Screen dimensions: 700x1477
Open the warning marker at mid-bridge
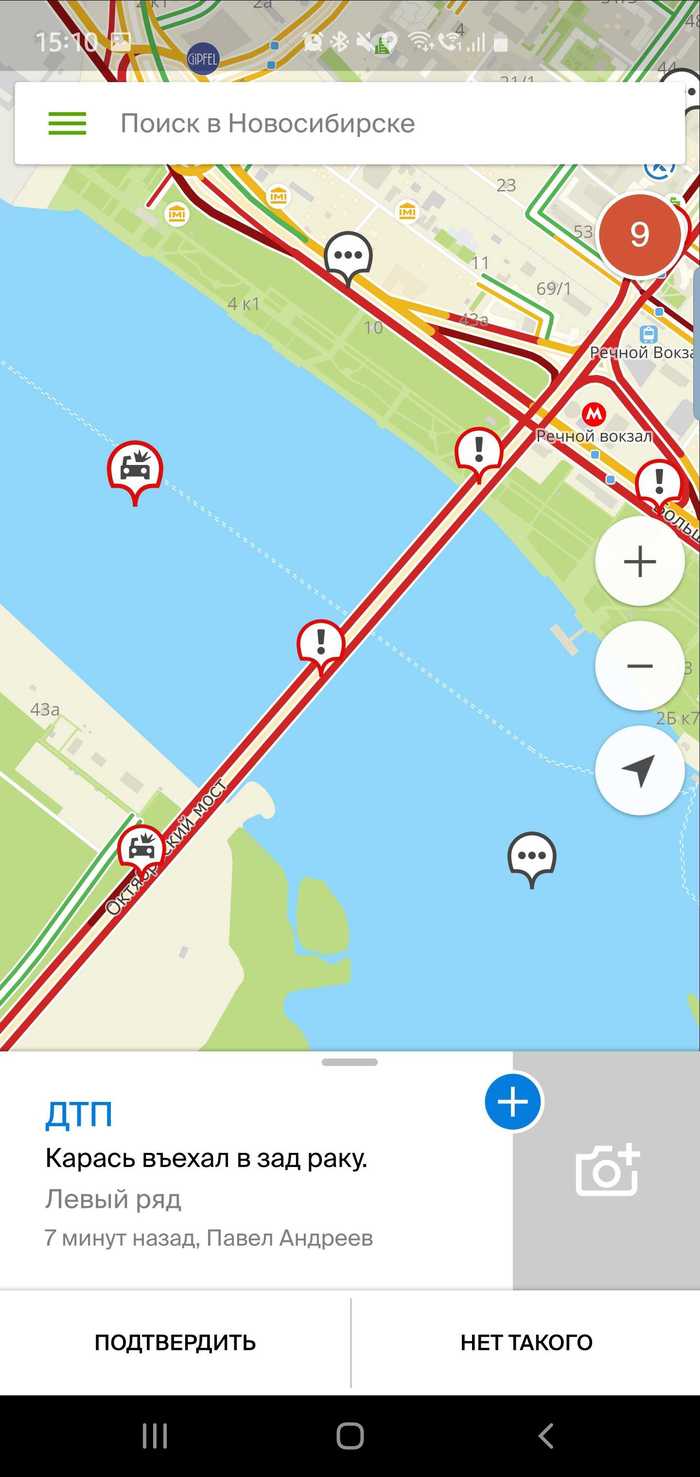(x=321, y=643)
